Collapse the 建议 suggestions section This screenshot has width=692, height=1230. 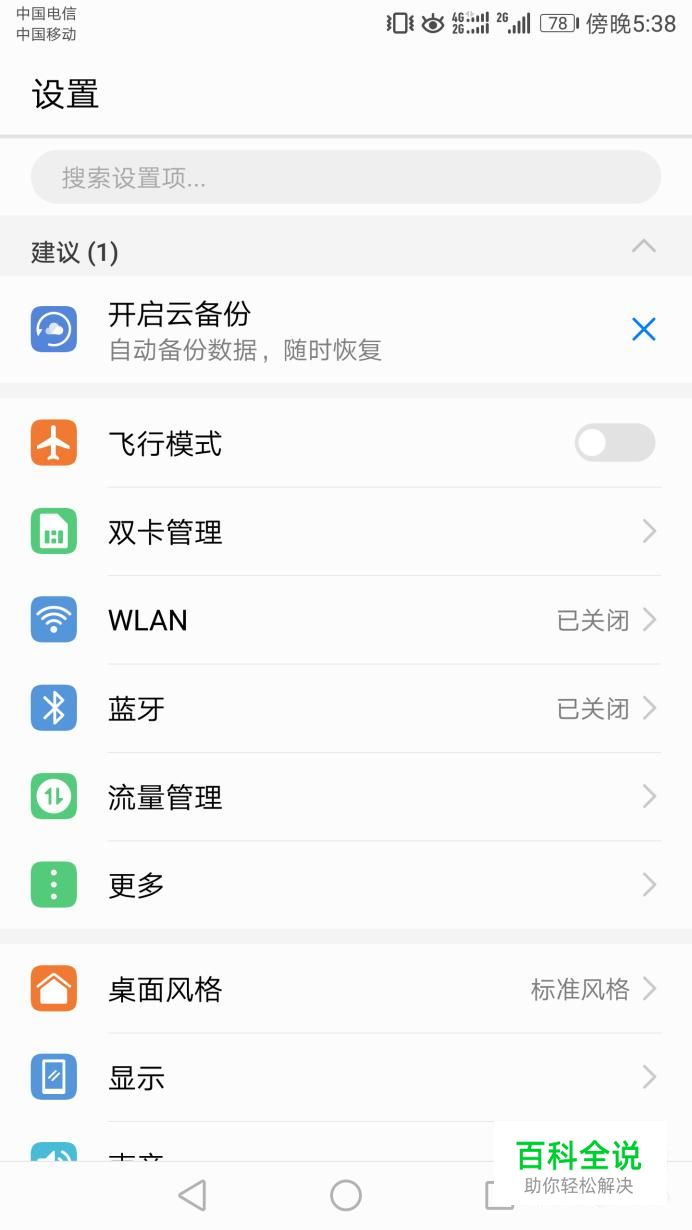pyautogui.click(x=644, y=246)
